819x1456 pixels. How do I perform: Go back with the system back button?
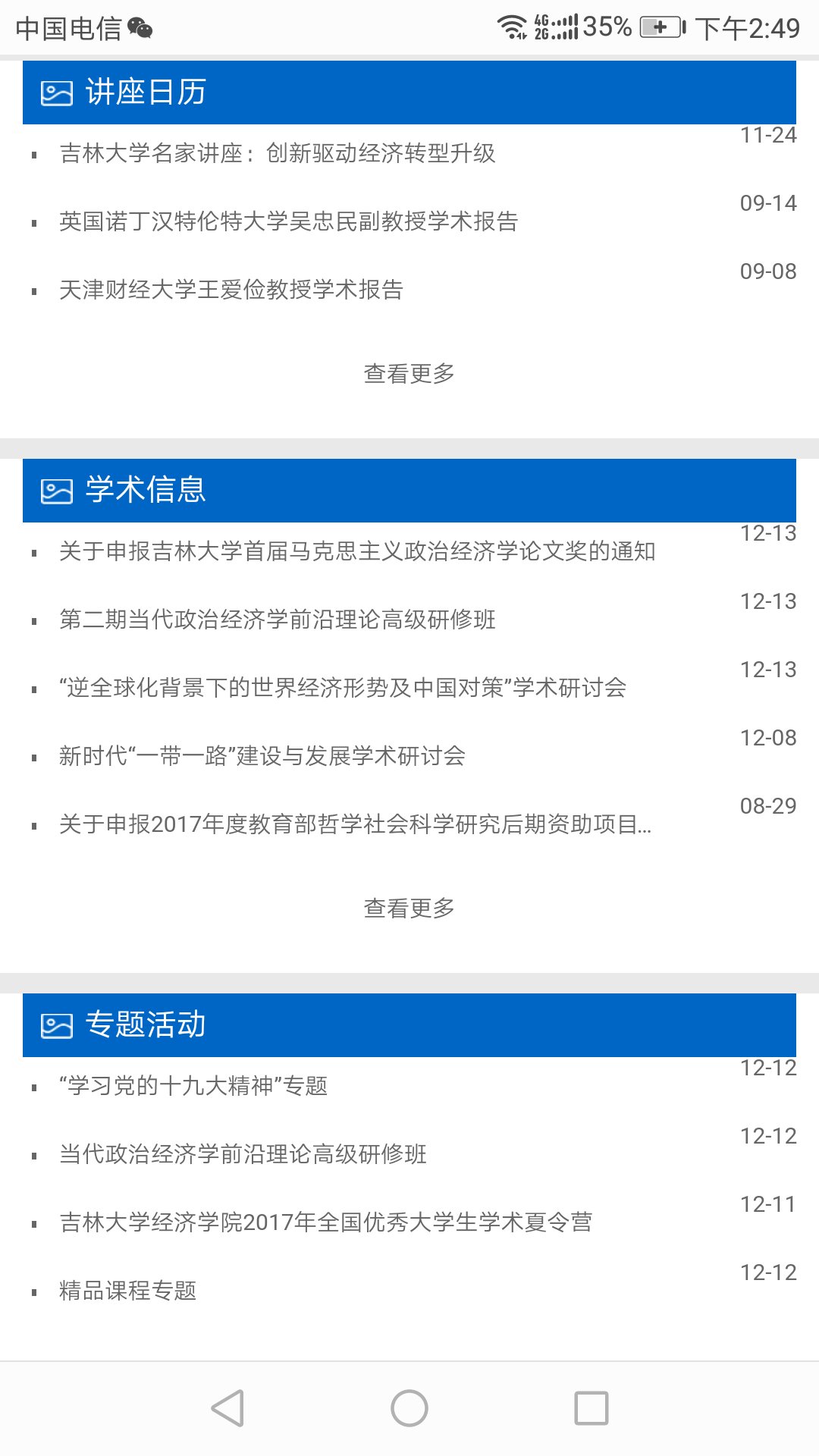pos(227,1408)
